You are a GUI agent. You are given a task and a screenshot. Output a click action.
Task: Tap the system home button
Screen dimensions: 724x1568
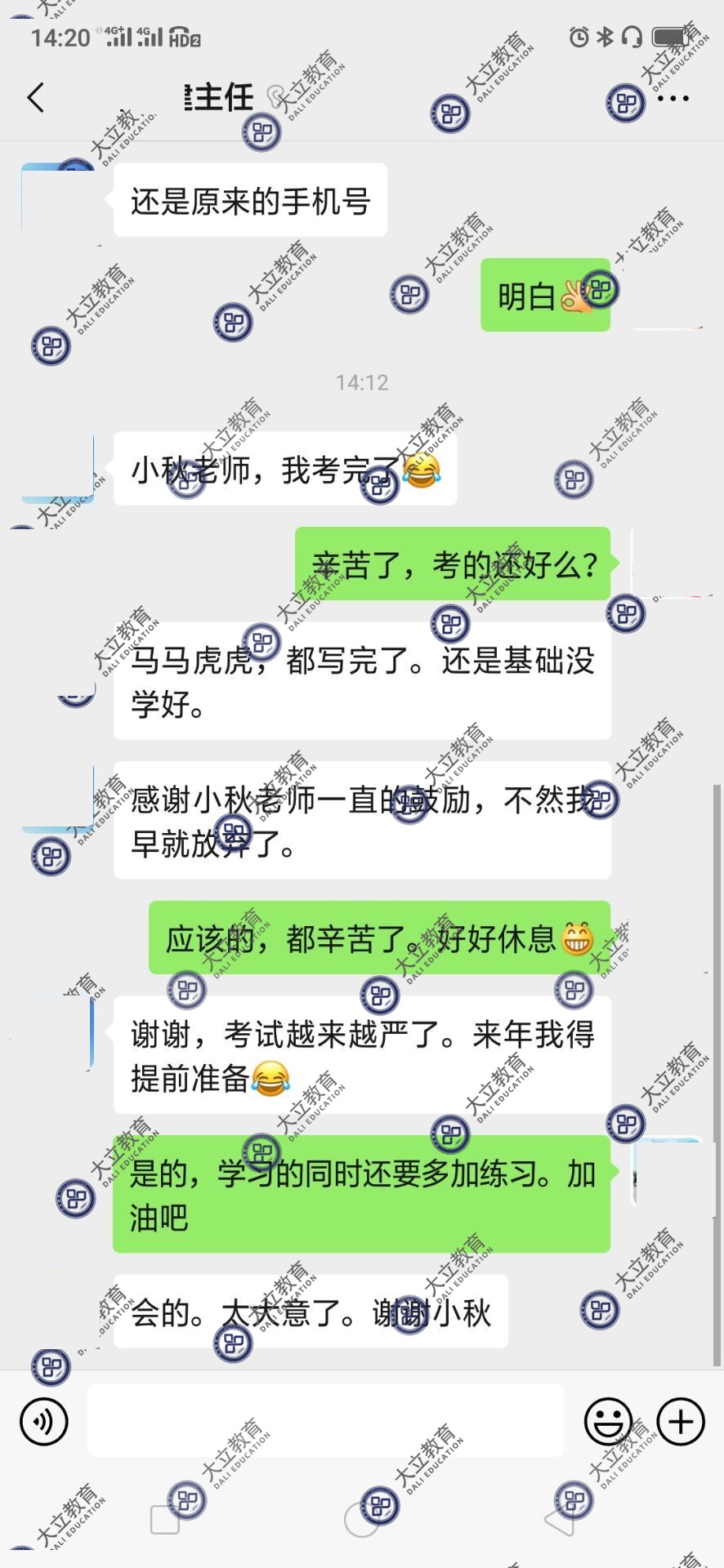pyautogui.click(x=362, y=1521)
